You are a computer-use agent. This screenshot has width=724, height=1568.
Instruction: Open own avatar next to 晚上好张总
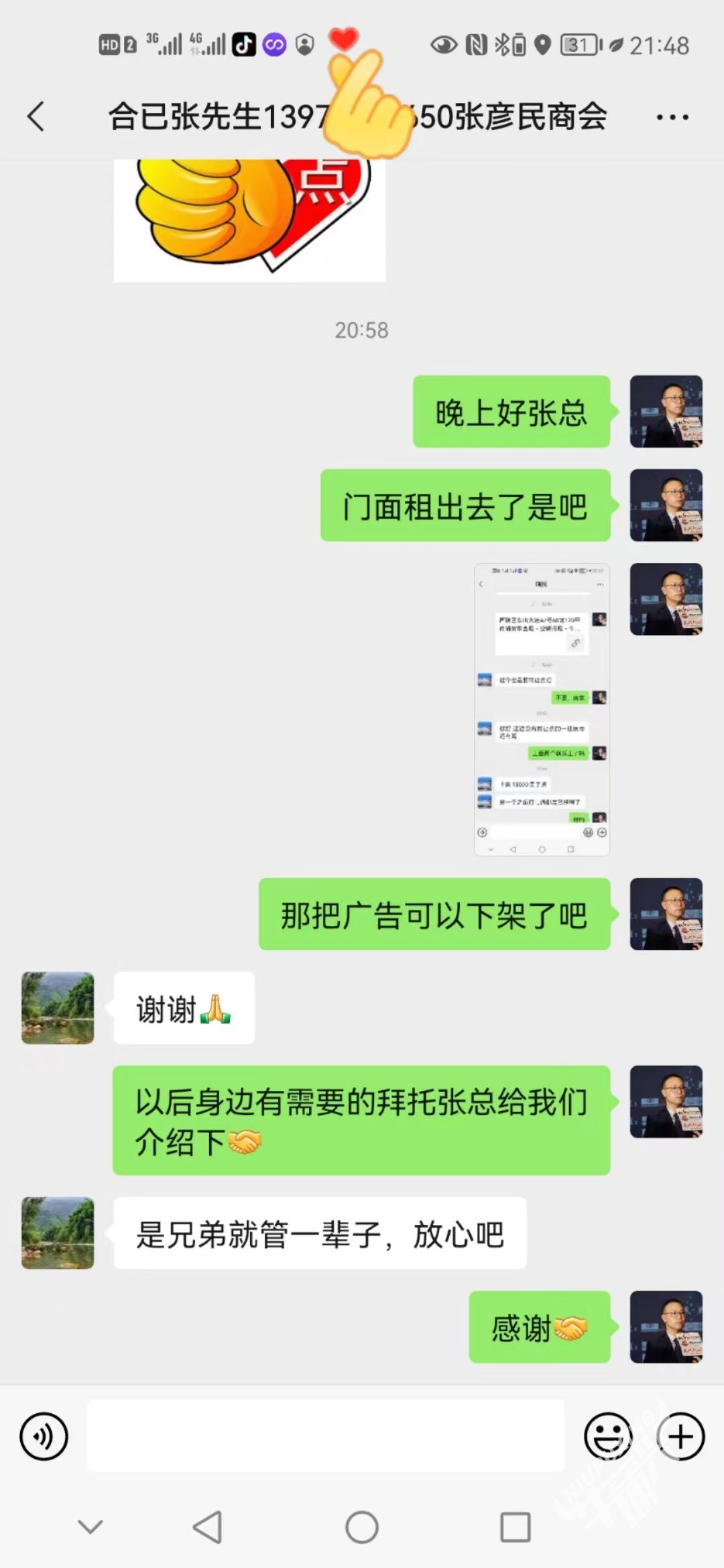coord(666,411)
